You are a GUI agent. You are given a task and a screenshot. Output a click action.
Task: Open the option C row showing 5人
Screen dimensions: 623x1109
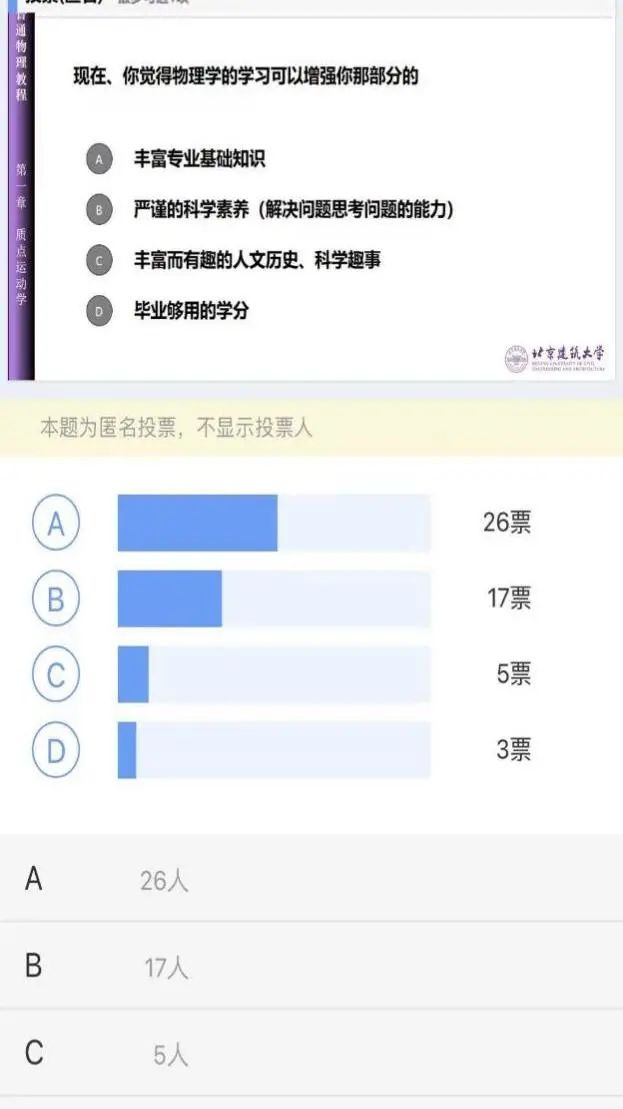[x=311, y=1054]
